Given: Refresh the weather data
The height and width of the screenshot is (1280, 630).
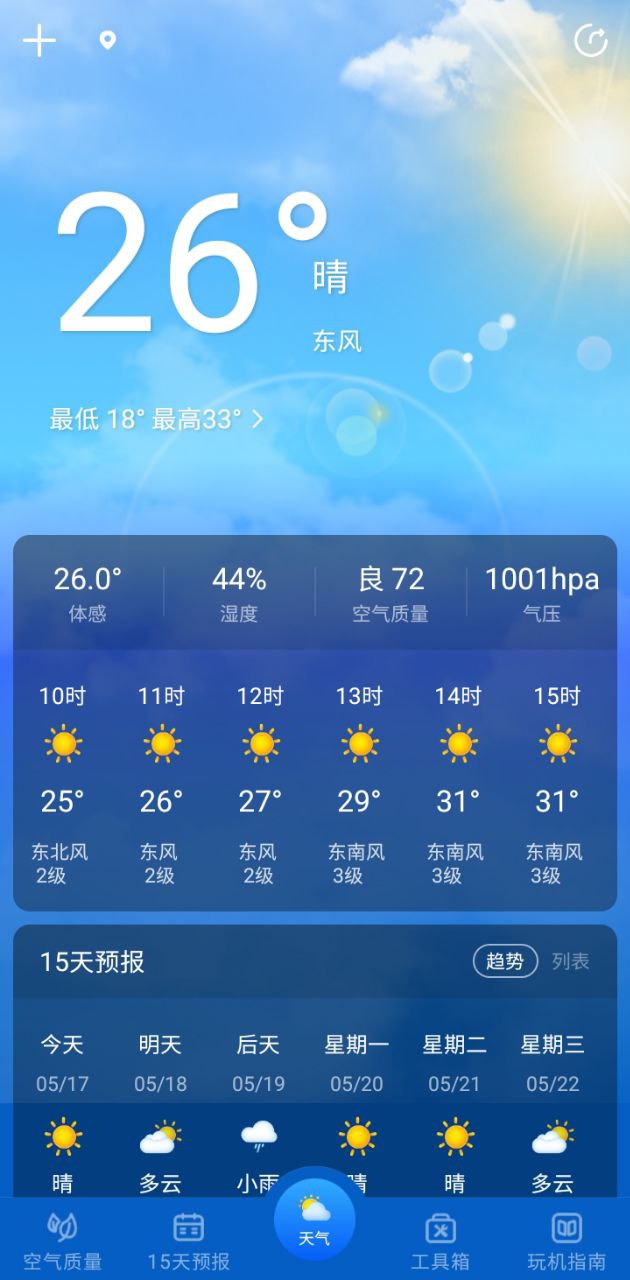Looking at the screenshot, I should [x=591, y=41].
